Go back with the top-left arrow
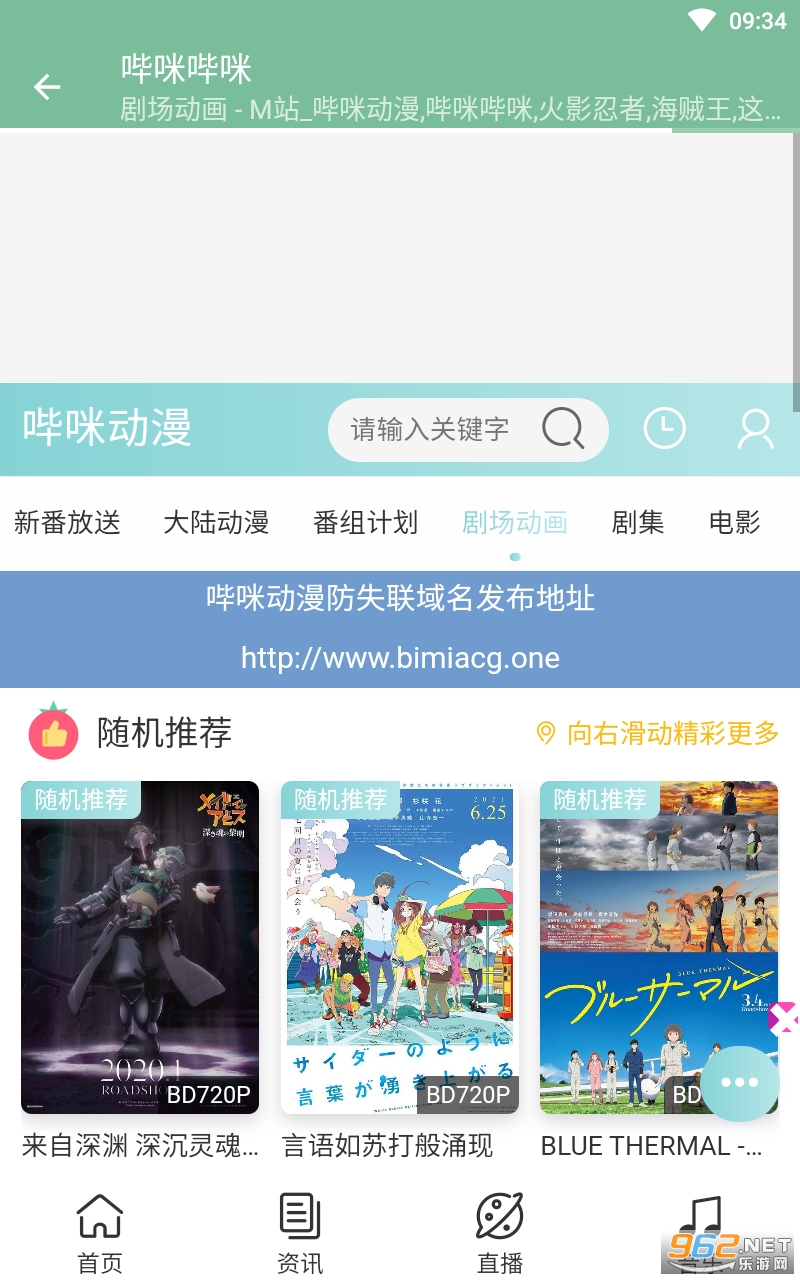800x1280 pixels. click(47, 87)
